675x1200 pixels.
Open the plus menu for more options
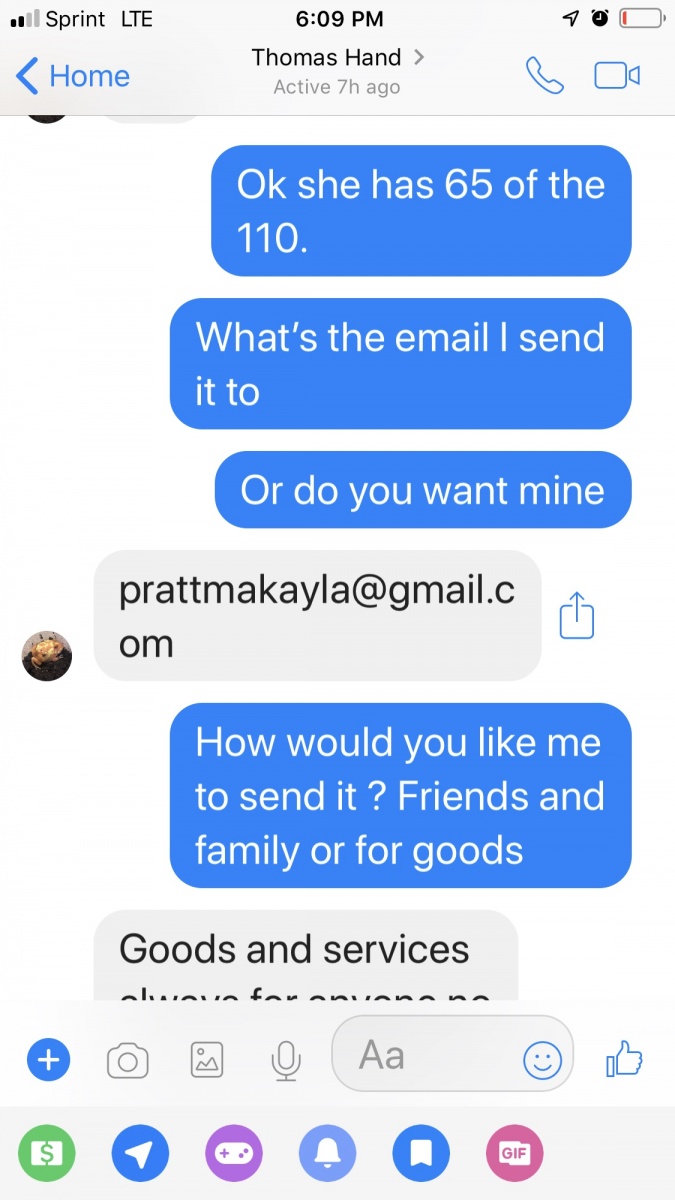pyautogui.click(x=48, y=1059)
